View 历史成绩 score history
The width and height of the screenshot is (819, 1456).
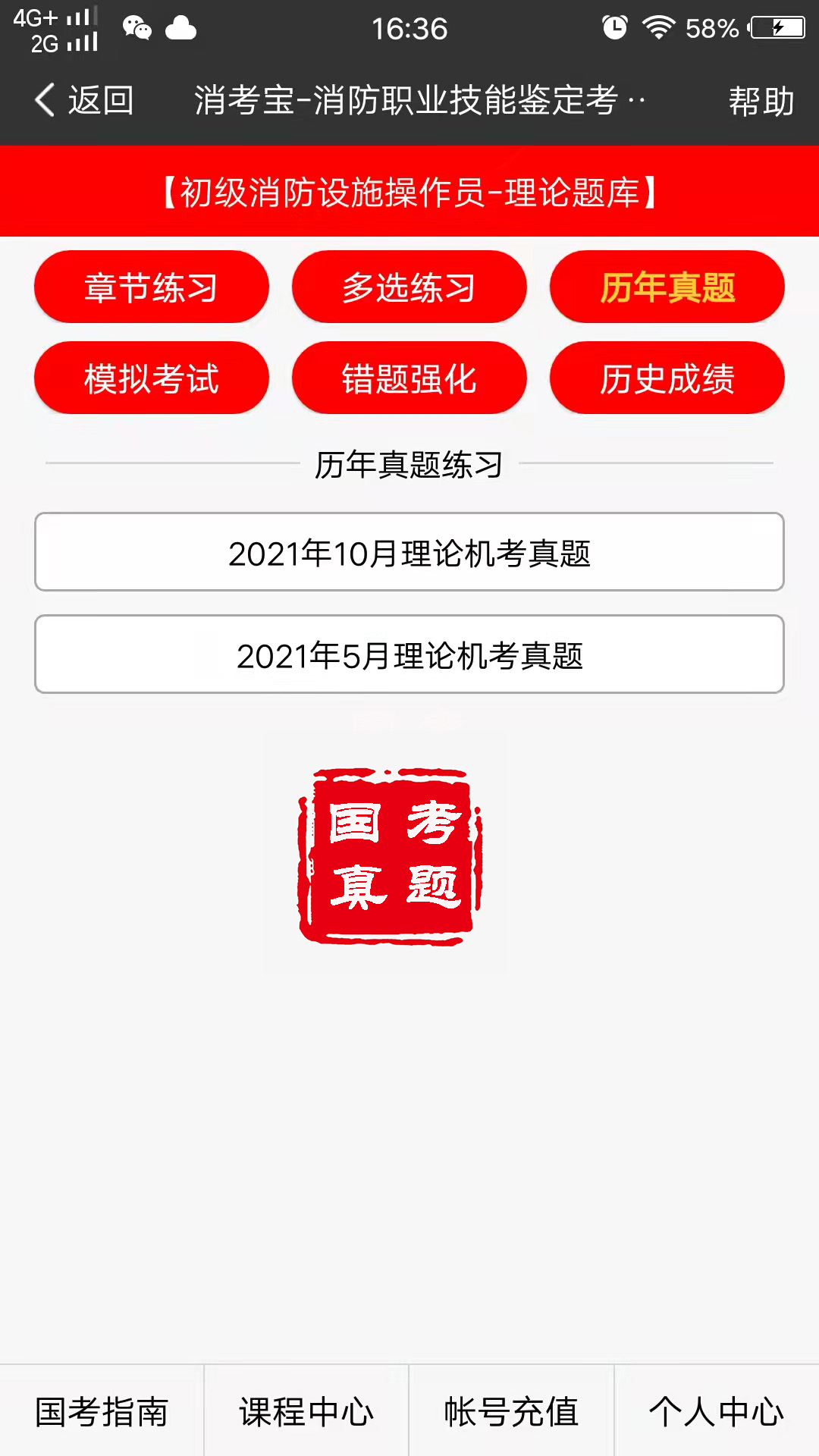[667, 378]
